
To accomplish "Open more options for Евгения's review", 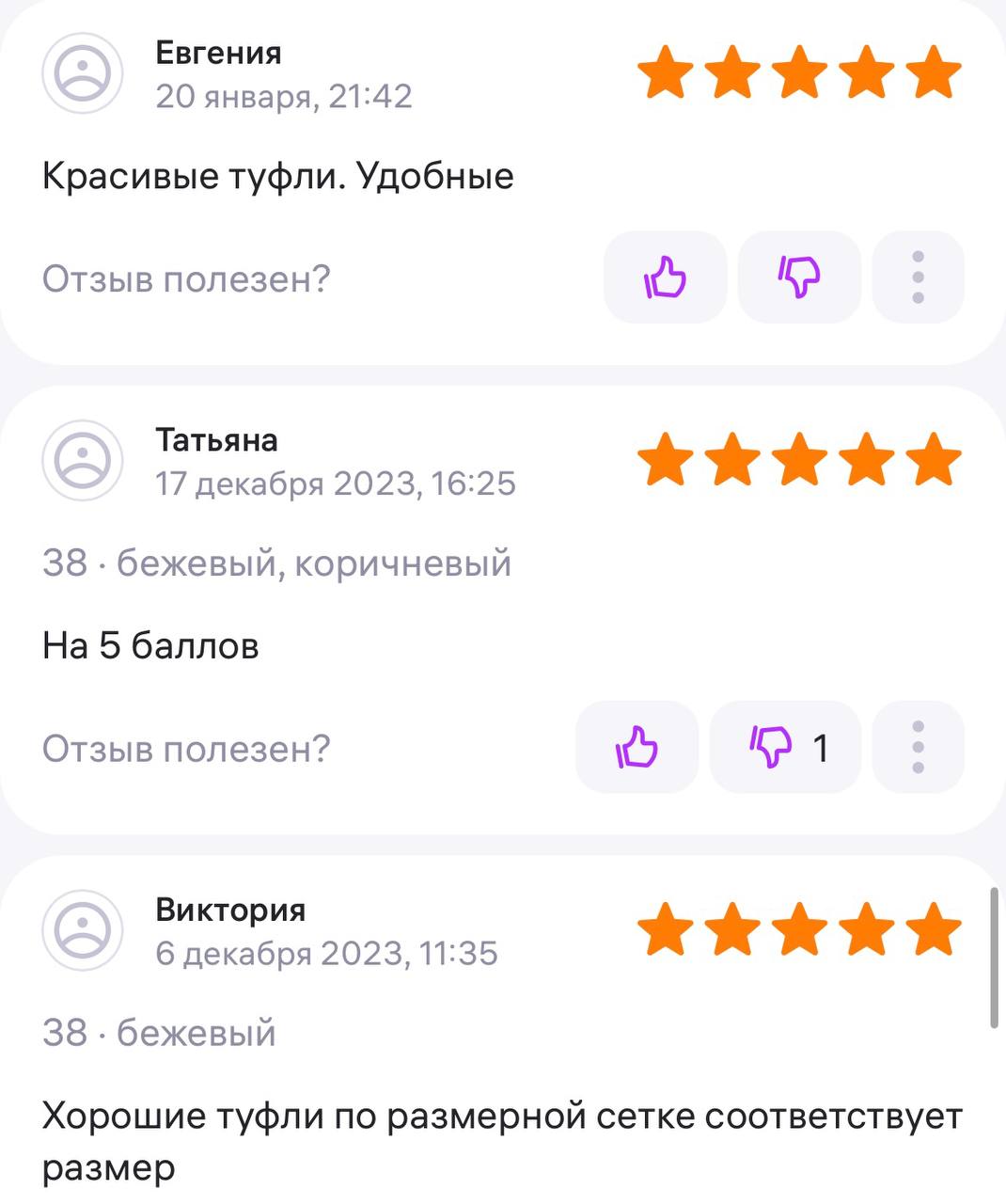I will click(918, 278).
